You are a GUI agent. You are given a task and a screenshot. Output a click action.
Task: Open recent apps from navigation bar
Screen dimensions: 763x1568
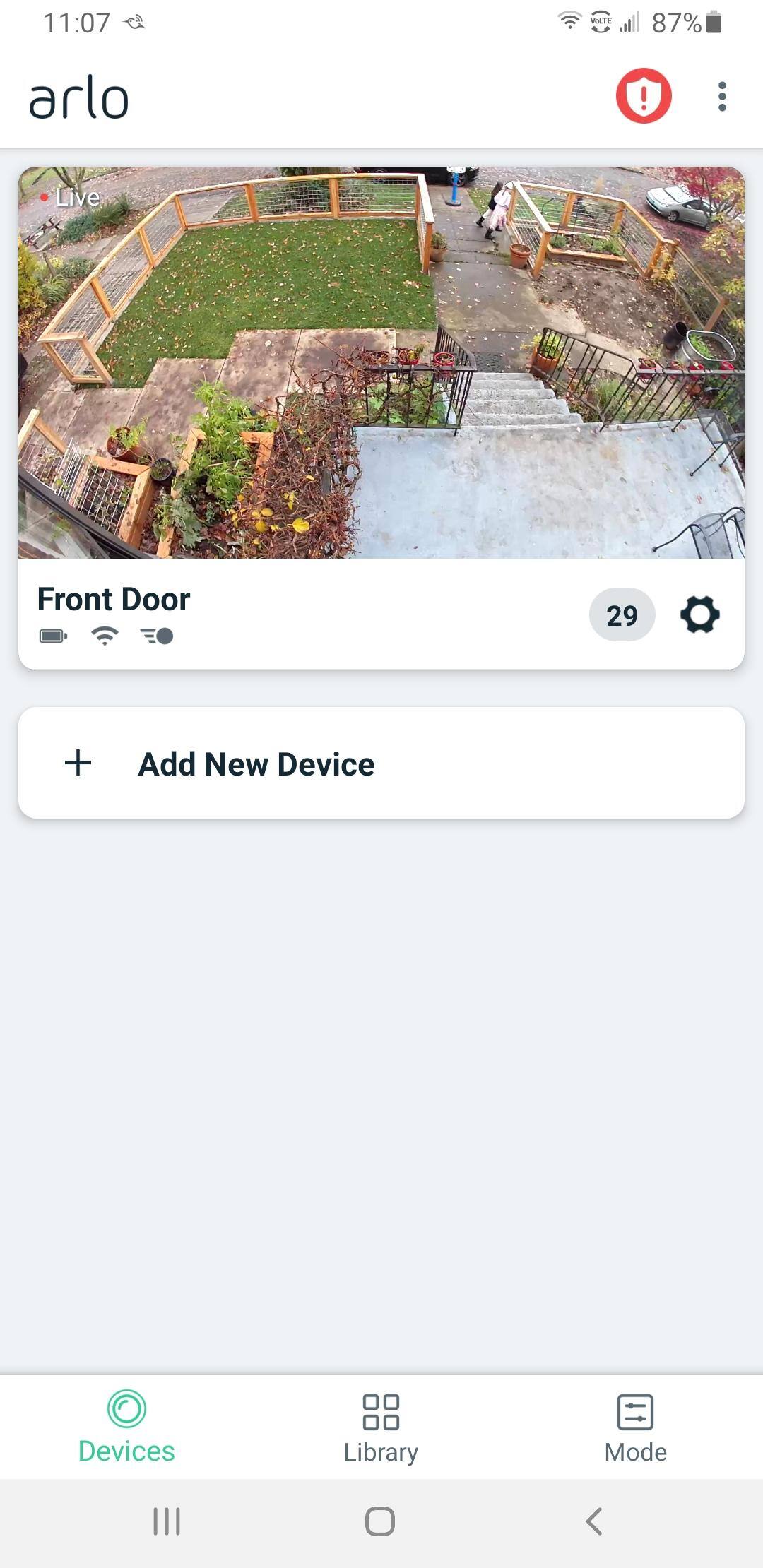coord(167,1521)
